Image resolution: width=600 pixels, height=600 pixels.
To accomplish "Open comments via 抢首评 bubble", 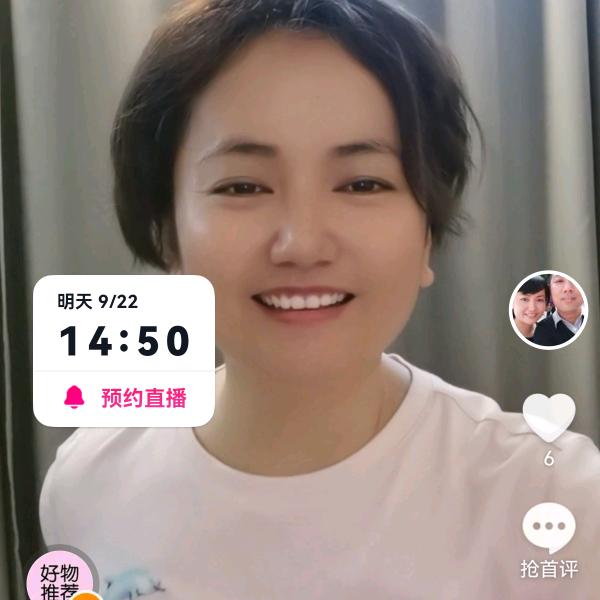I will (549, 527).
